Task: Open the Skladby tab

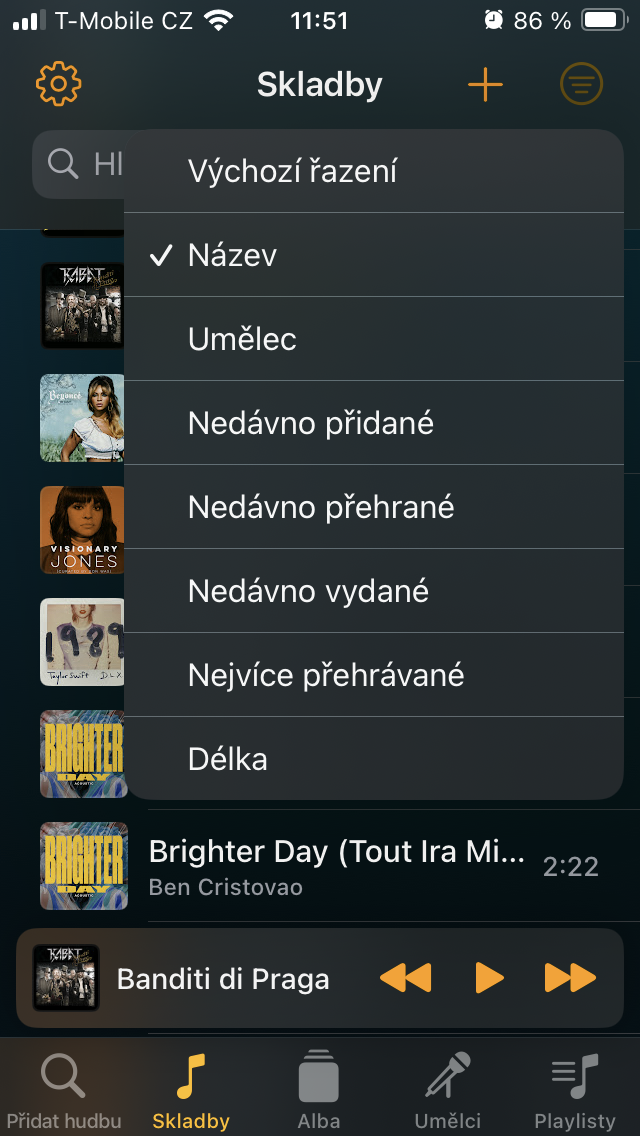Action: pos(191,1090)
